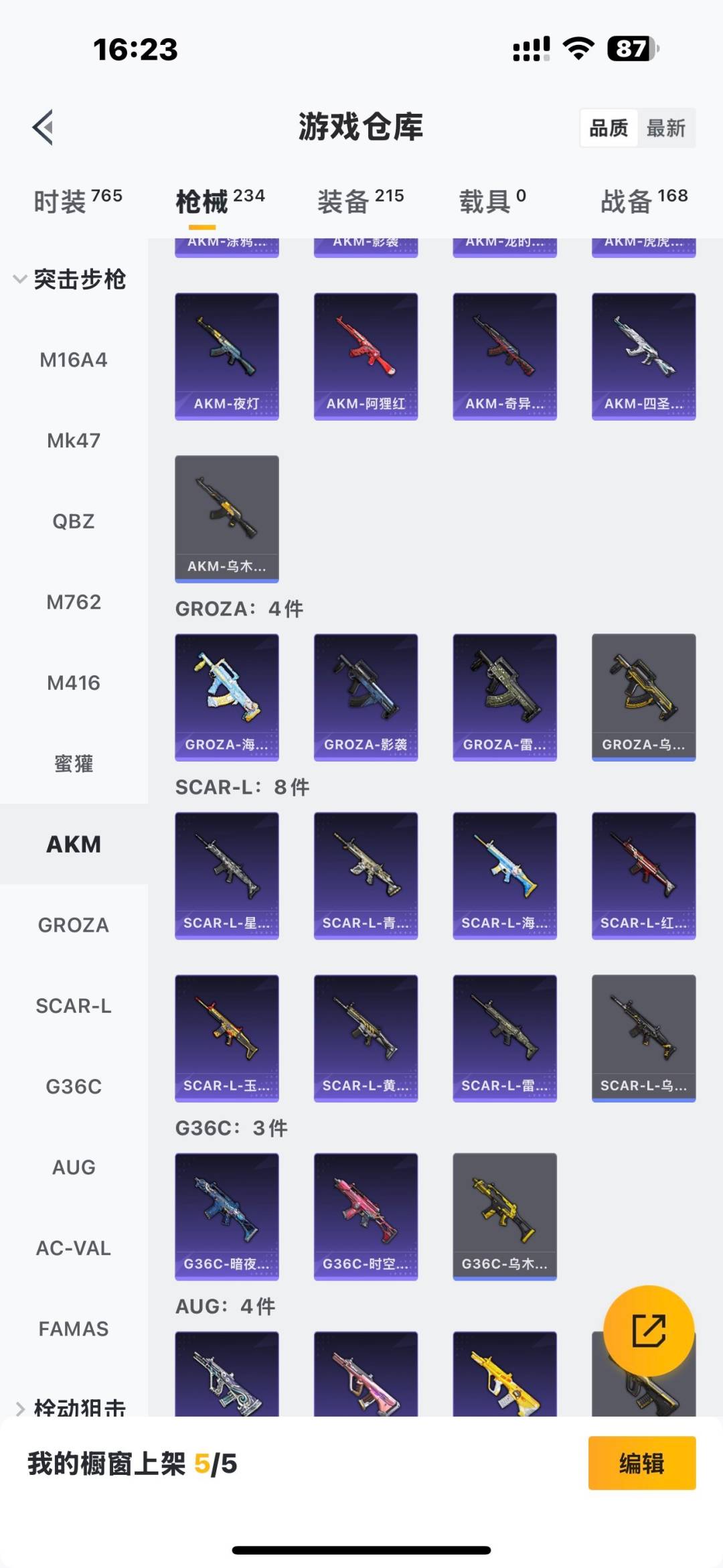Open the G36C-乌木 skin tile

505,1216
